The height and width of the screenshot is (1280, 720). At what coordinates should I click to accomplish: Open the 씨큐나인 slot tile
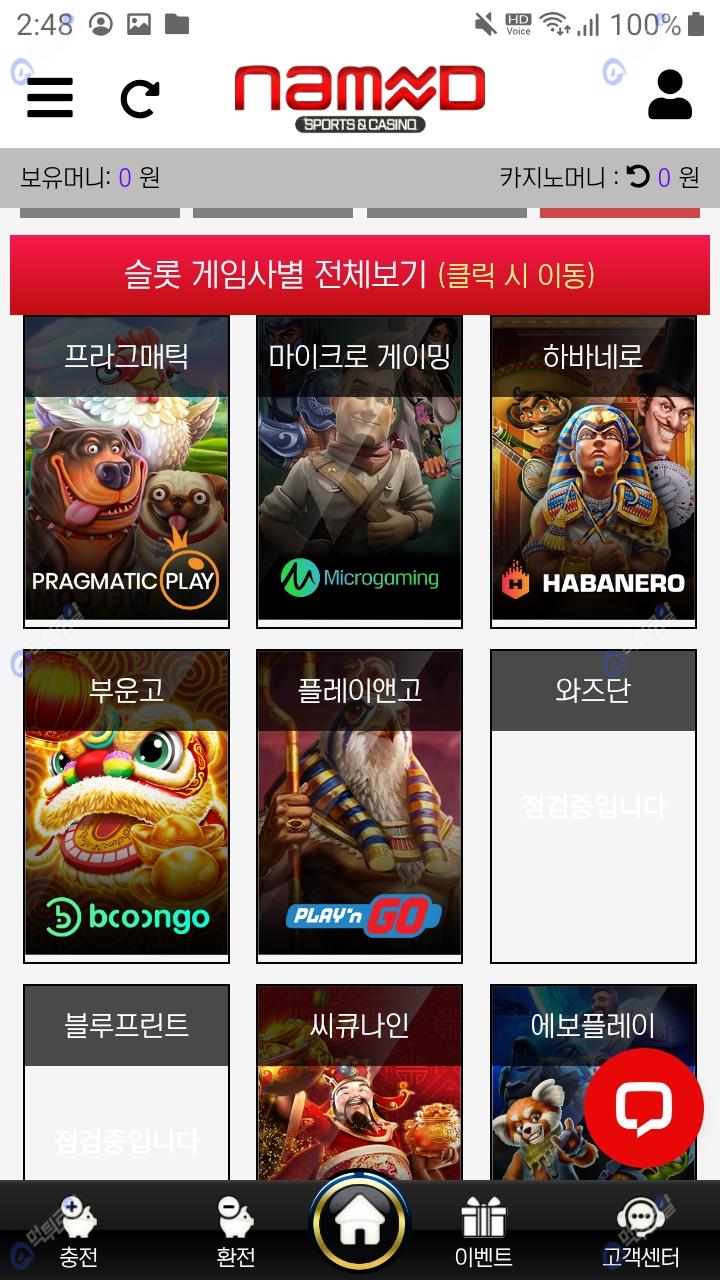(360, 1080)
